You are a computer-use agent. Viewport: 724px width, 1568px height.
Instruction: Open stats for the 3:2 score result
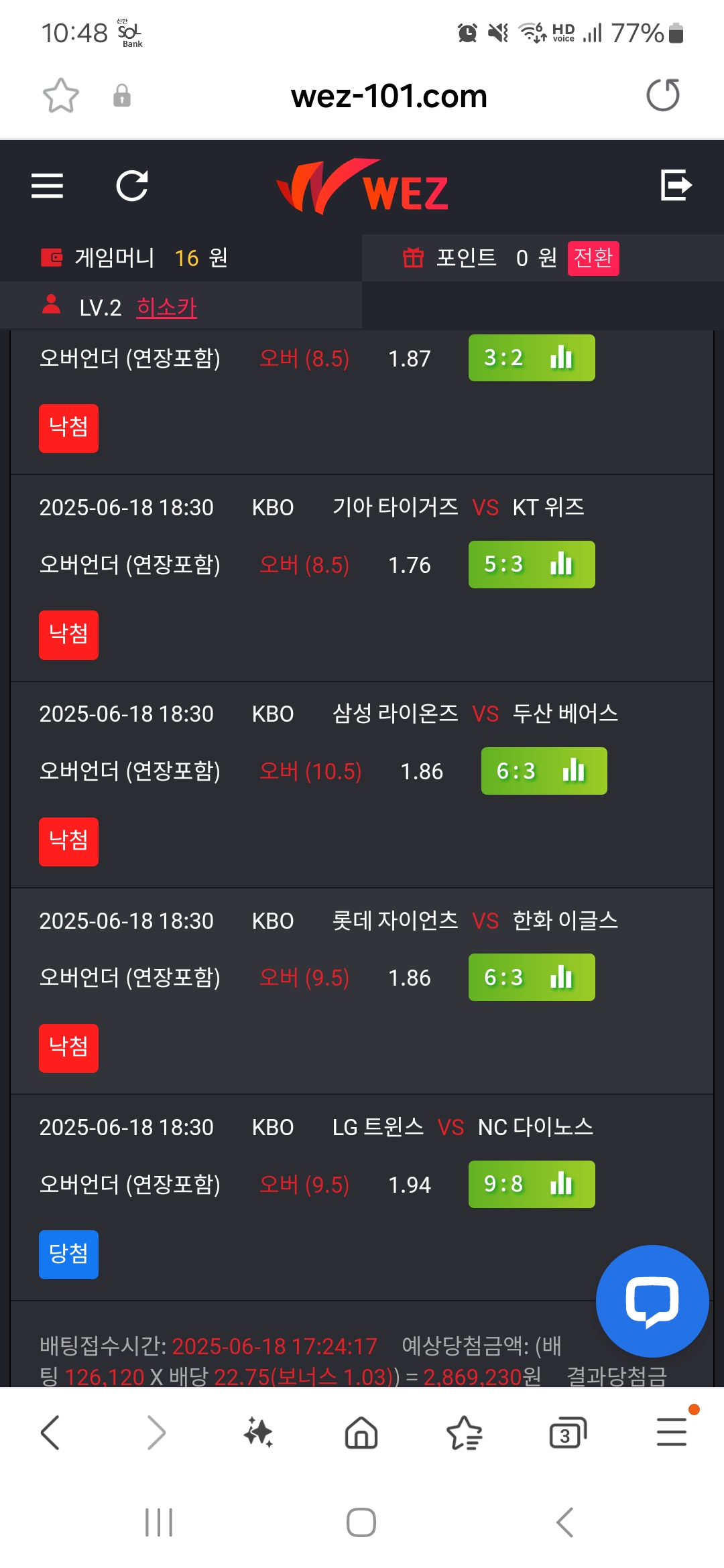point(532,358)
